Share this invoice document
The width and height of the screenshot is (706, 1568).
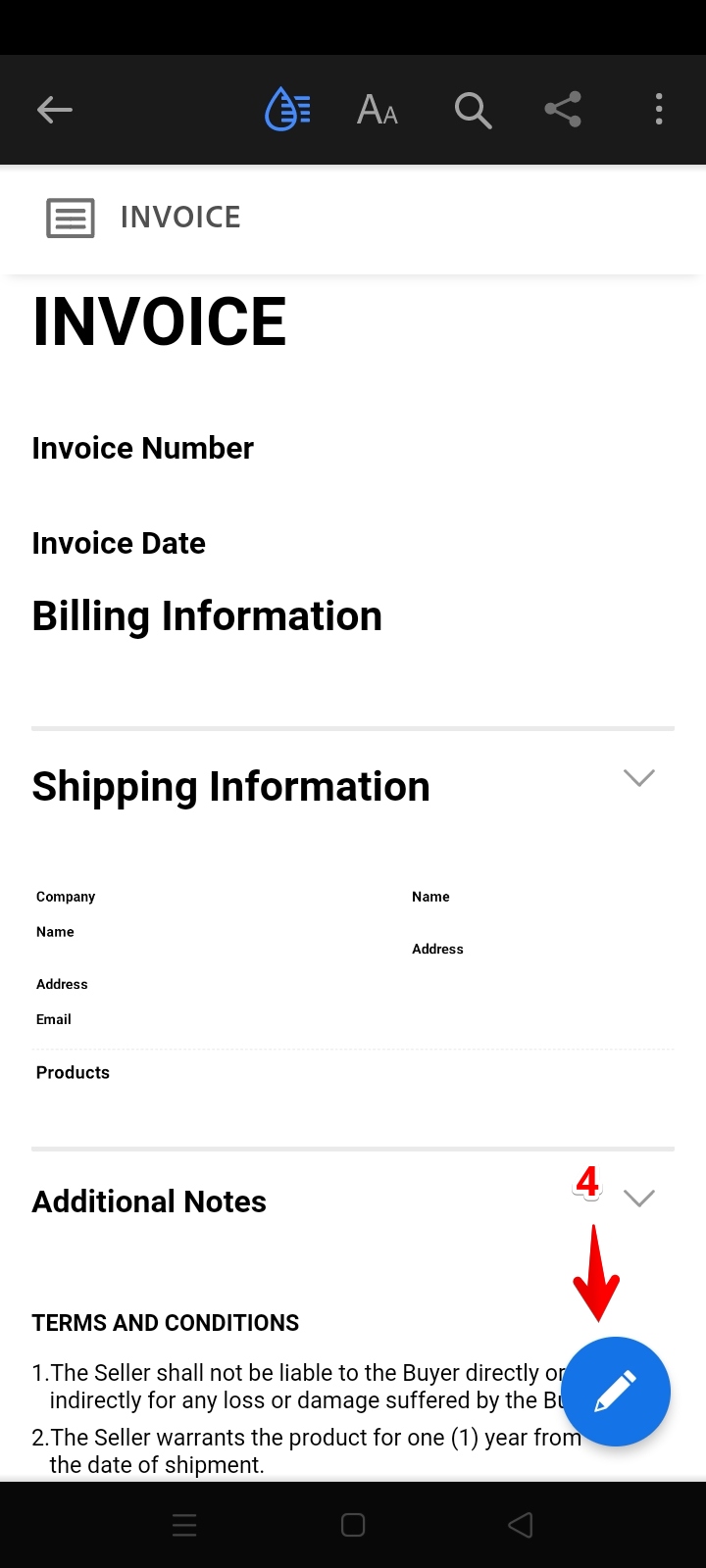pos(563,110)
